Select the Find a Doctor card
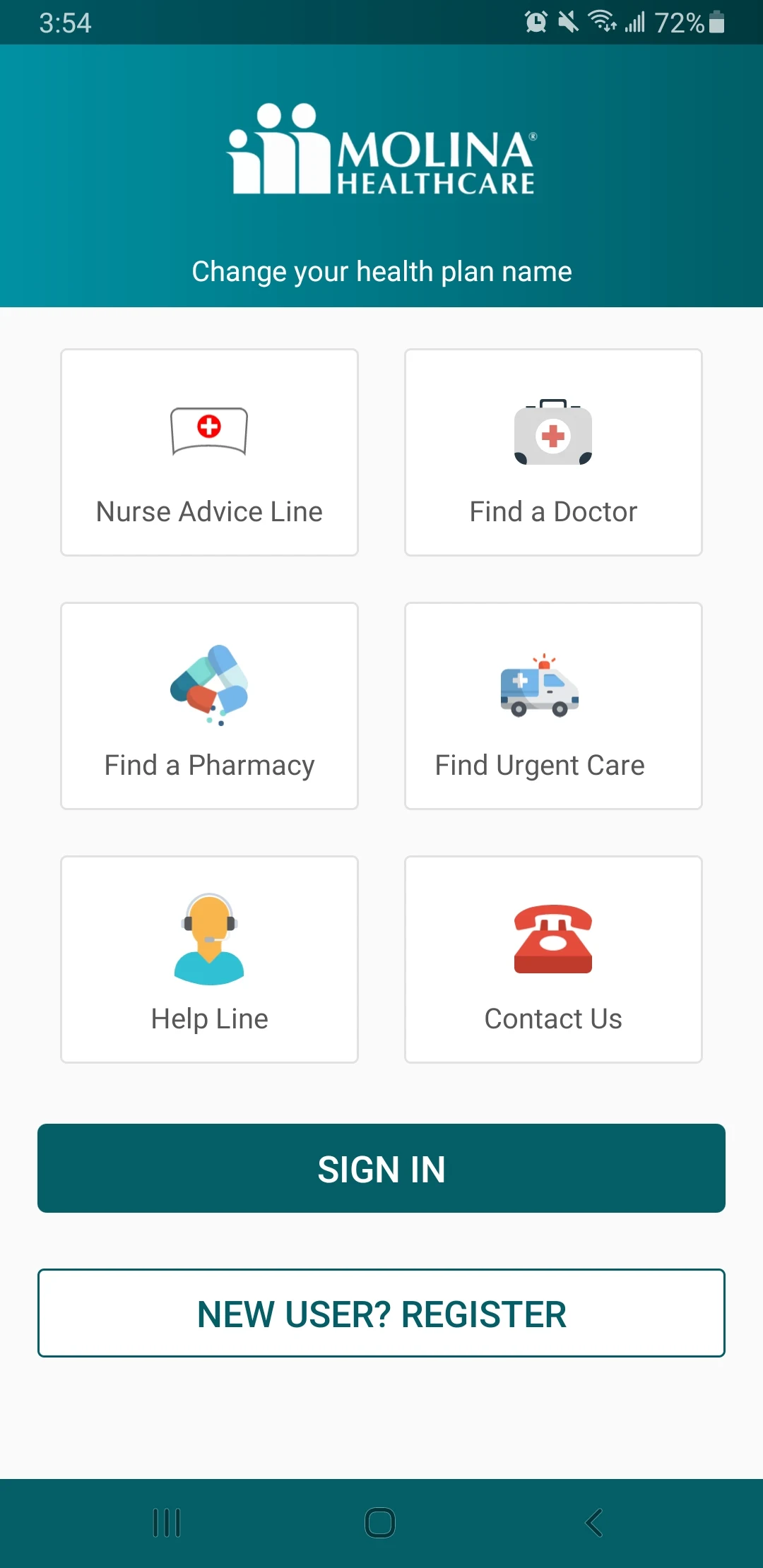The height and width of the screenshot is (1568, 763). 553,453
